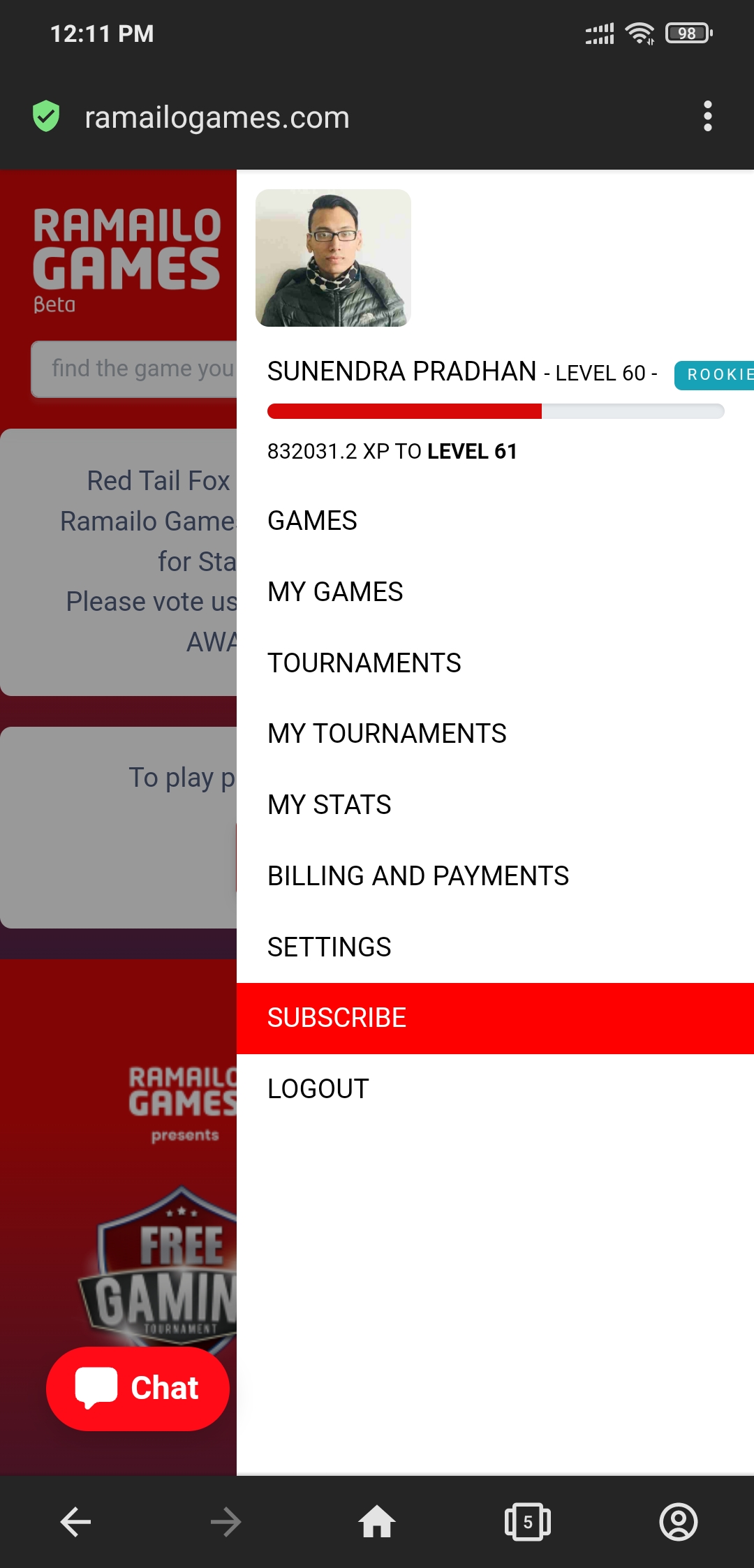Log out of the account
The width and height of the screenshot is (754, 1568).
[318, 1089]
